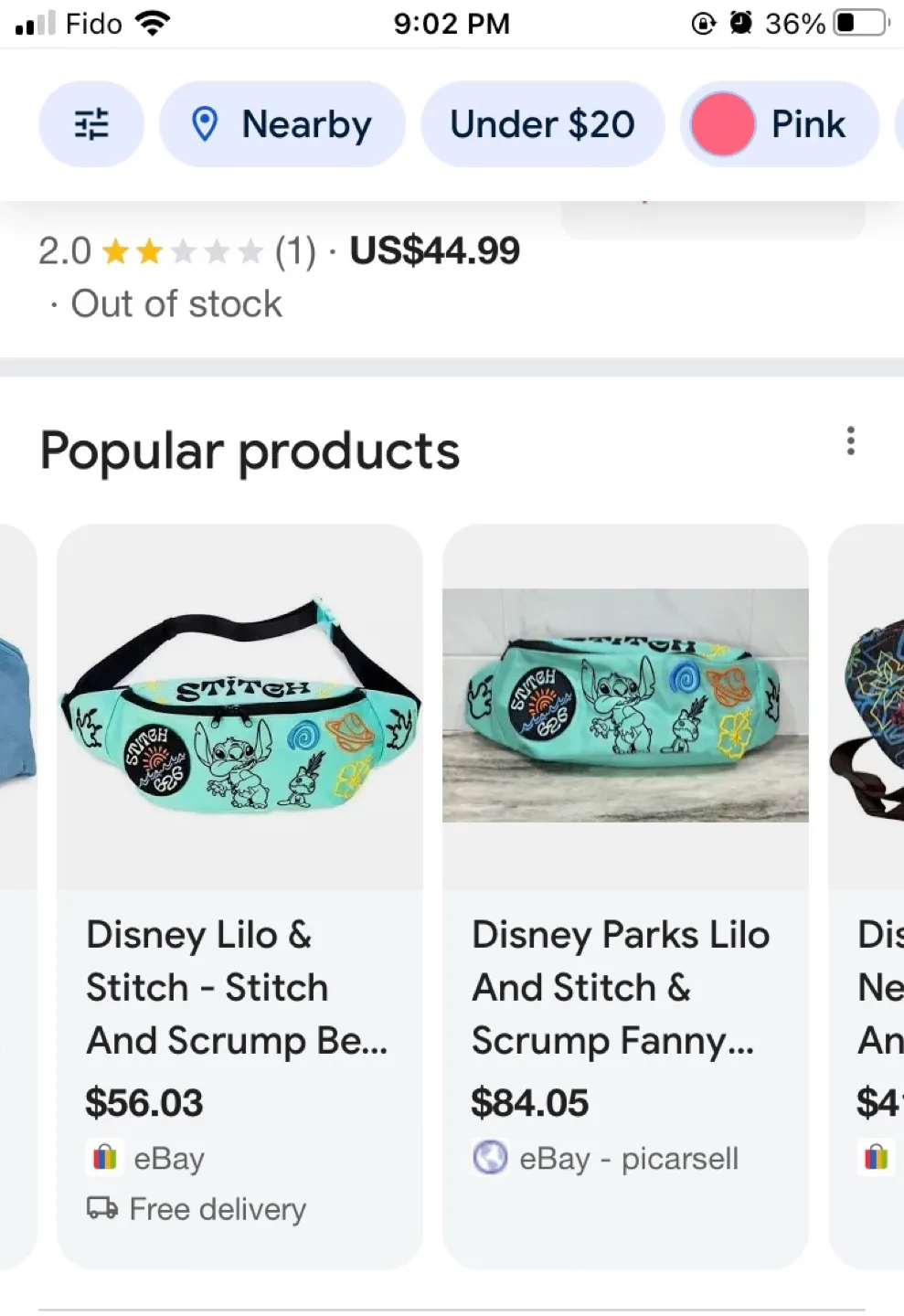Open the eBay seller listing

click(169, 1158)
